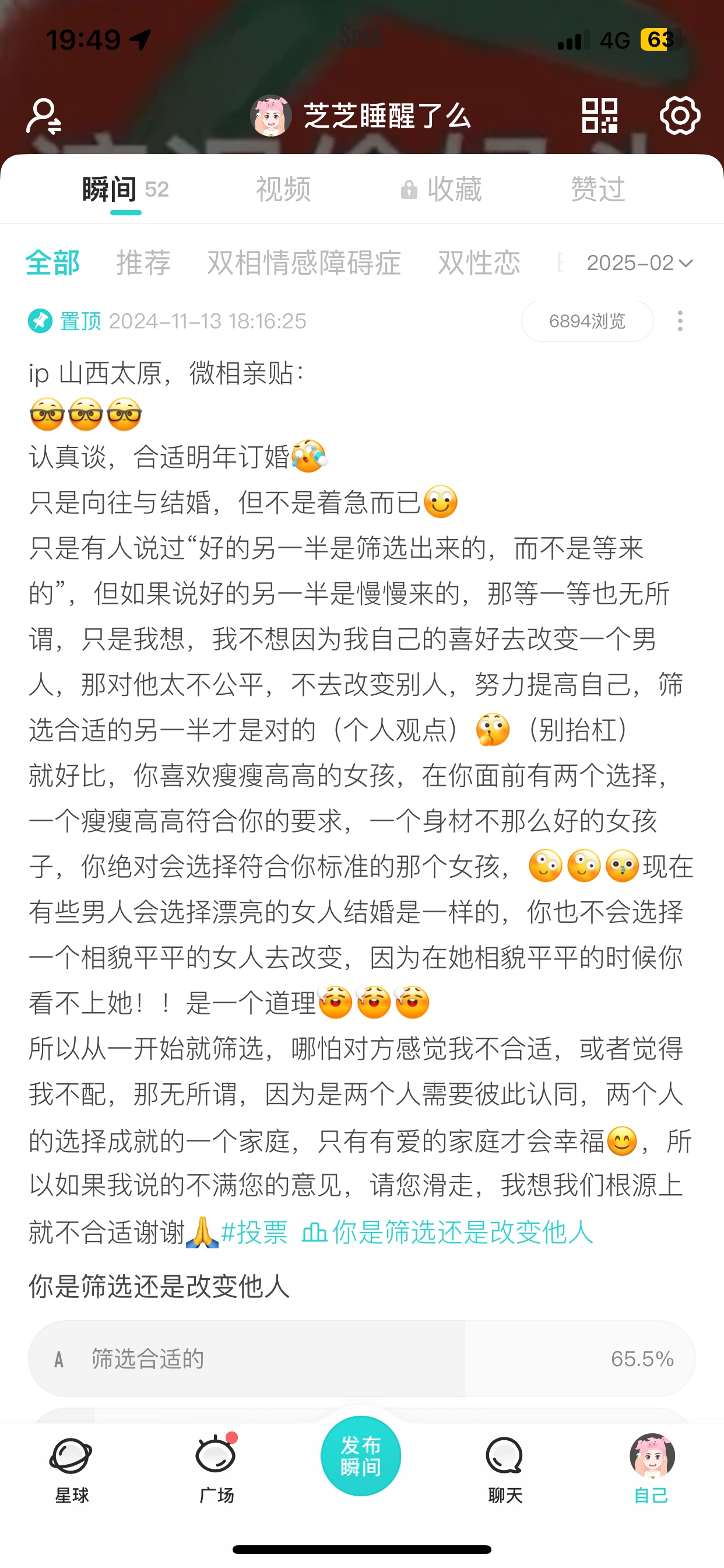Open the QR code scanner icon
The width and height of the screenshot is (724, 1568).
point(599,116)
